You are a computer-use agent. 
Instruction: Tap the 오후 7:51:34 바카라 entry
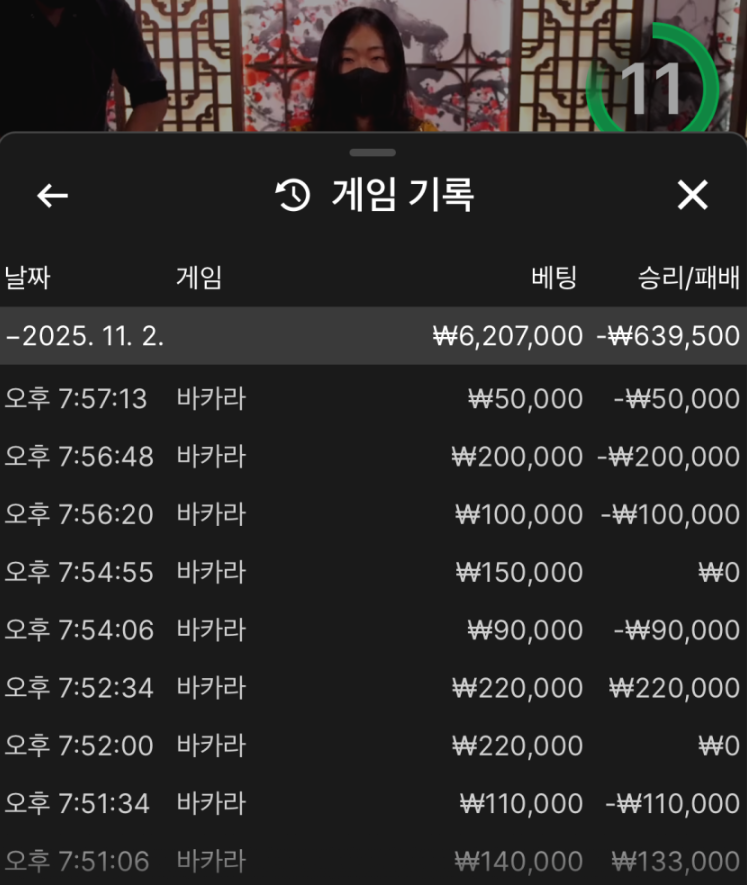[373, 803]
